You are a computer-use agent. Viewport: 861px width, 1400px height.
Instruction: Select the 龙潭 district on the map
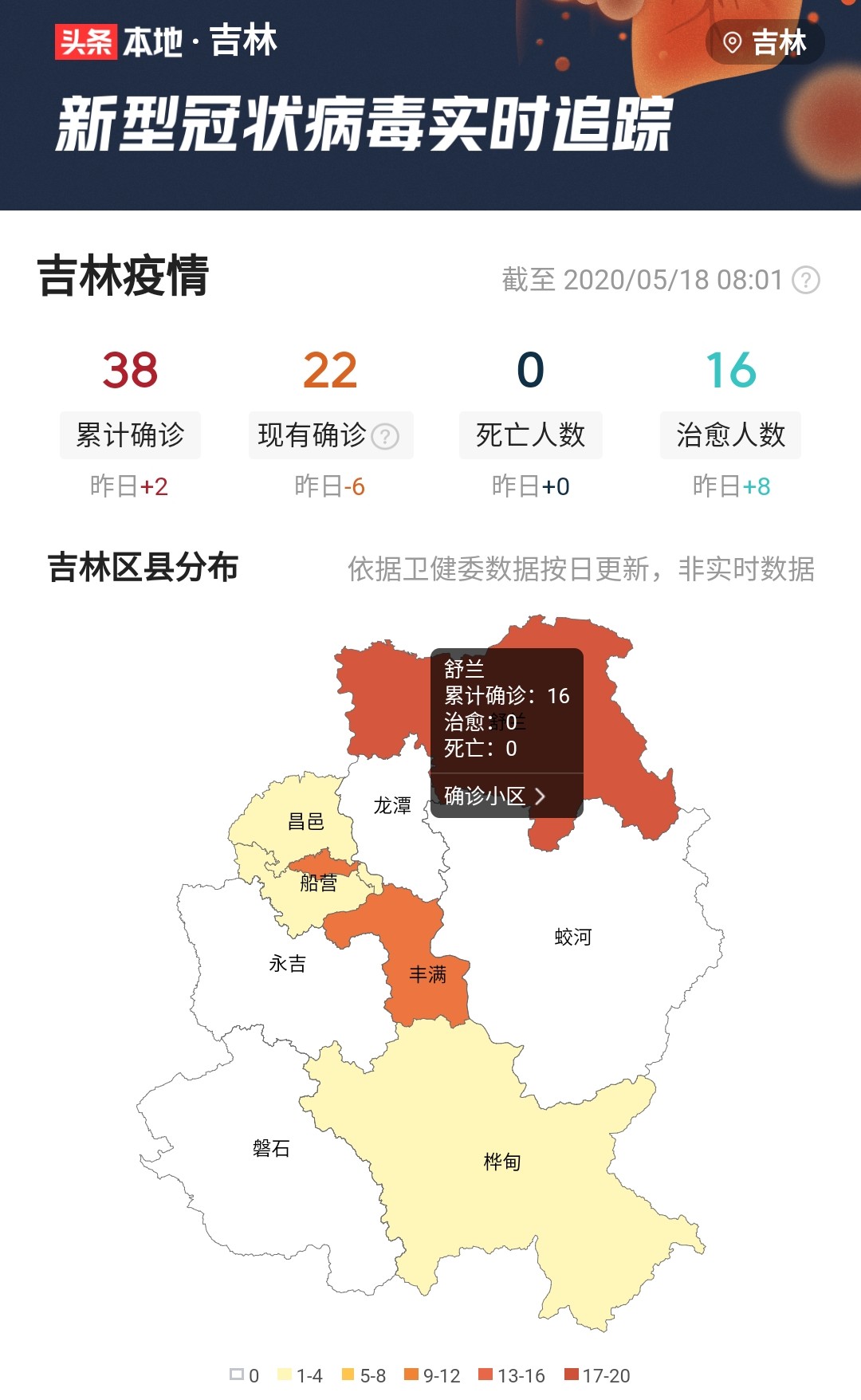tap(392, 805)
